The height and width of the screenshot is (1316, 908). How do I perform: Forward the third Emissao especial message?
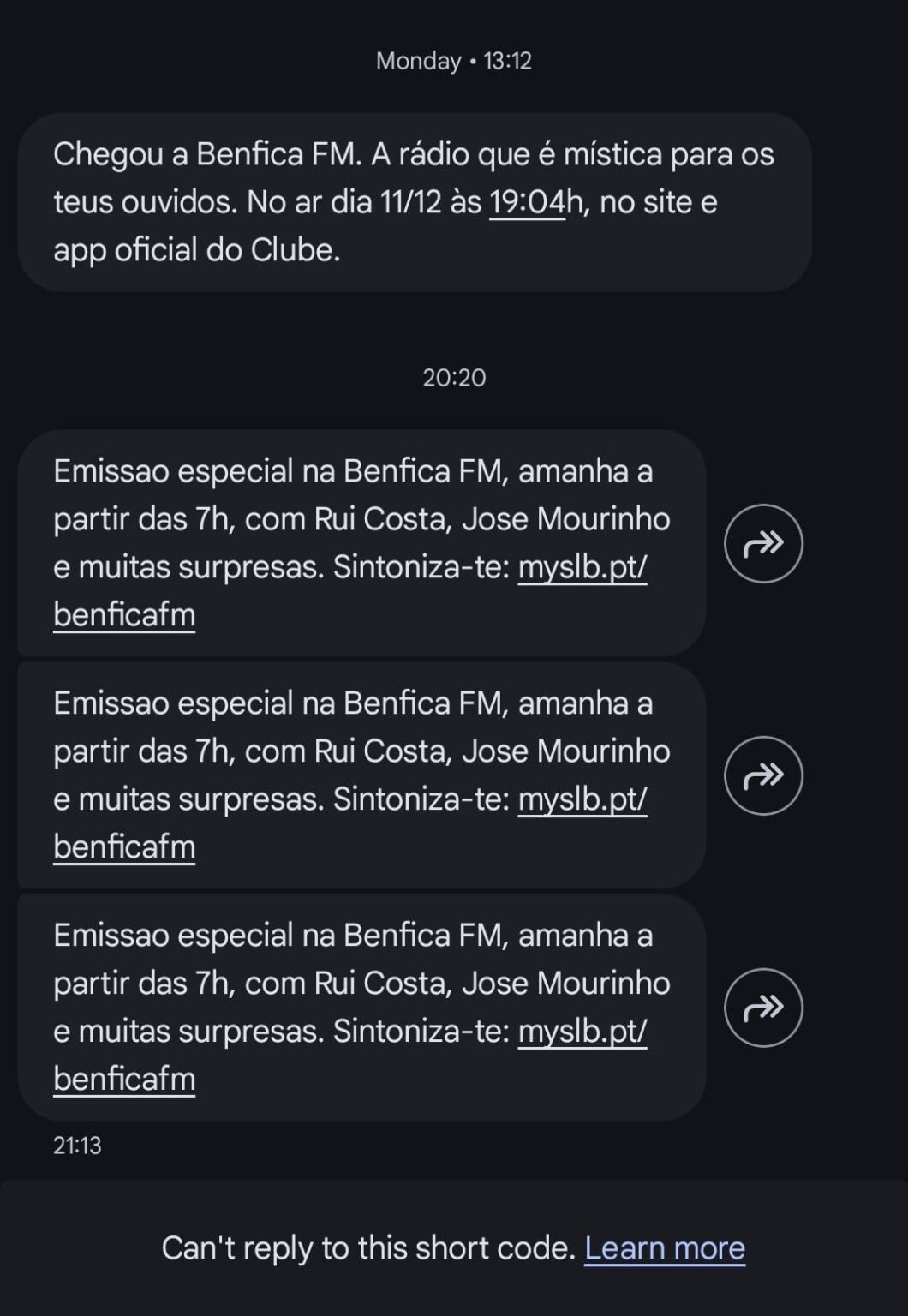(x=762, y=1008)
